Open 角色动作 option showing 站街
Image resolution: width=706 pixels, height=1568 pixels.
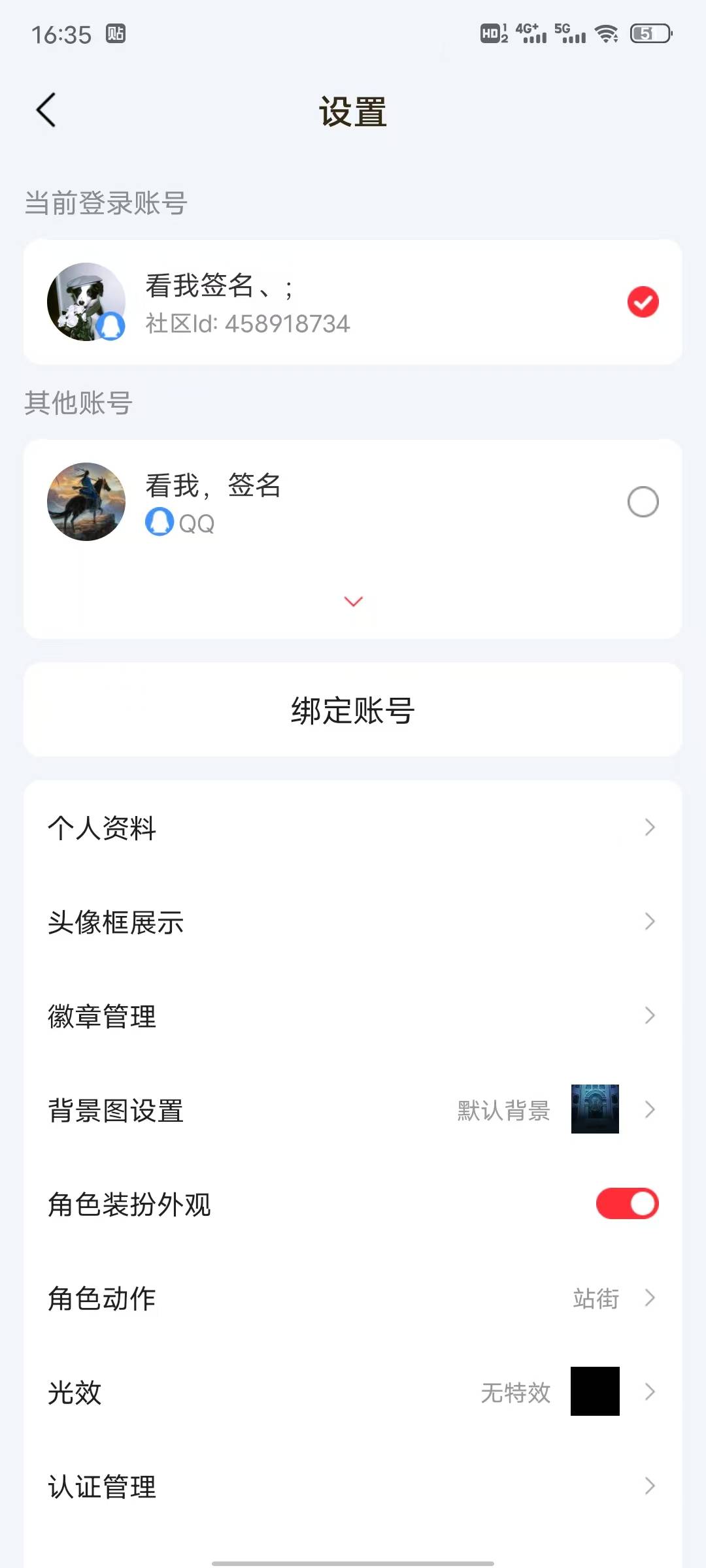pyautogui.click(x=353, y=1299)
